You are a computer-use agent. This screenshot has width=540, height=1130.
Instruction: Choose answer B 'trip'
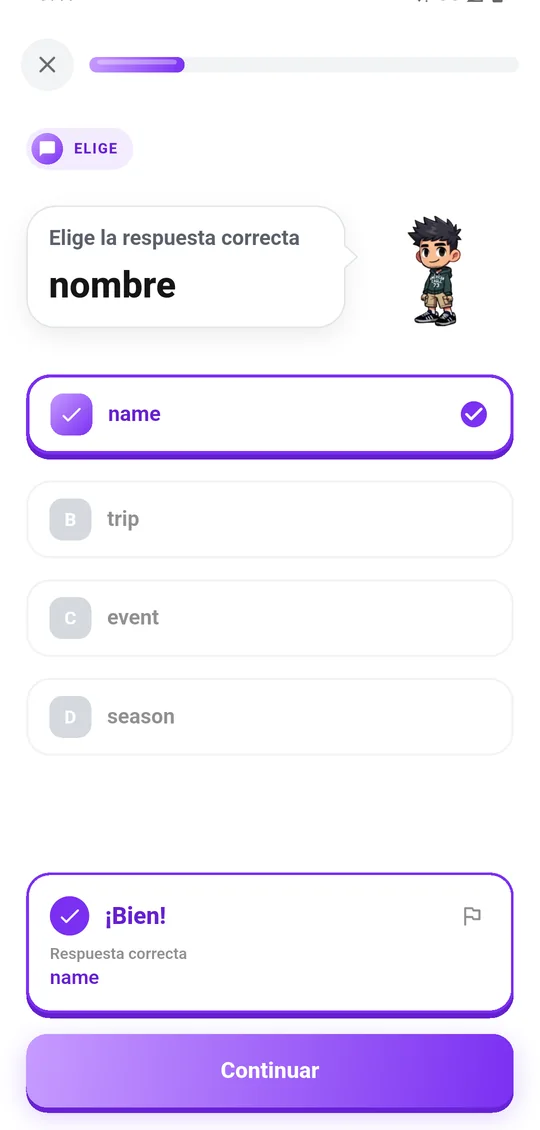pos(270,519)
